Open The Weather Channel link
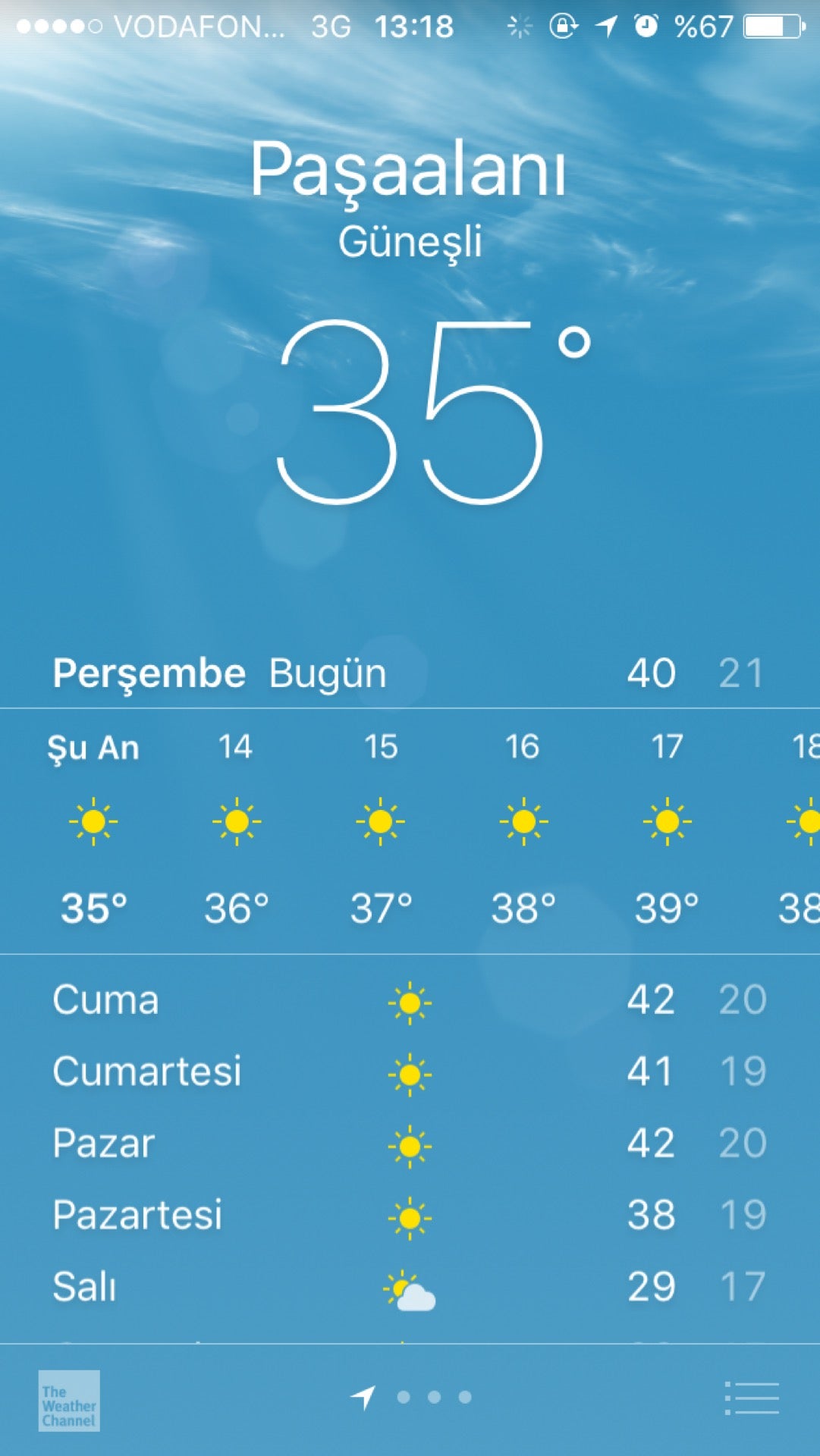This screenshot has width=820, height=1456. click(69, 1401)
